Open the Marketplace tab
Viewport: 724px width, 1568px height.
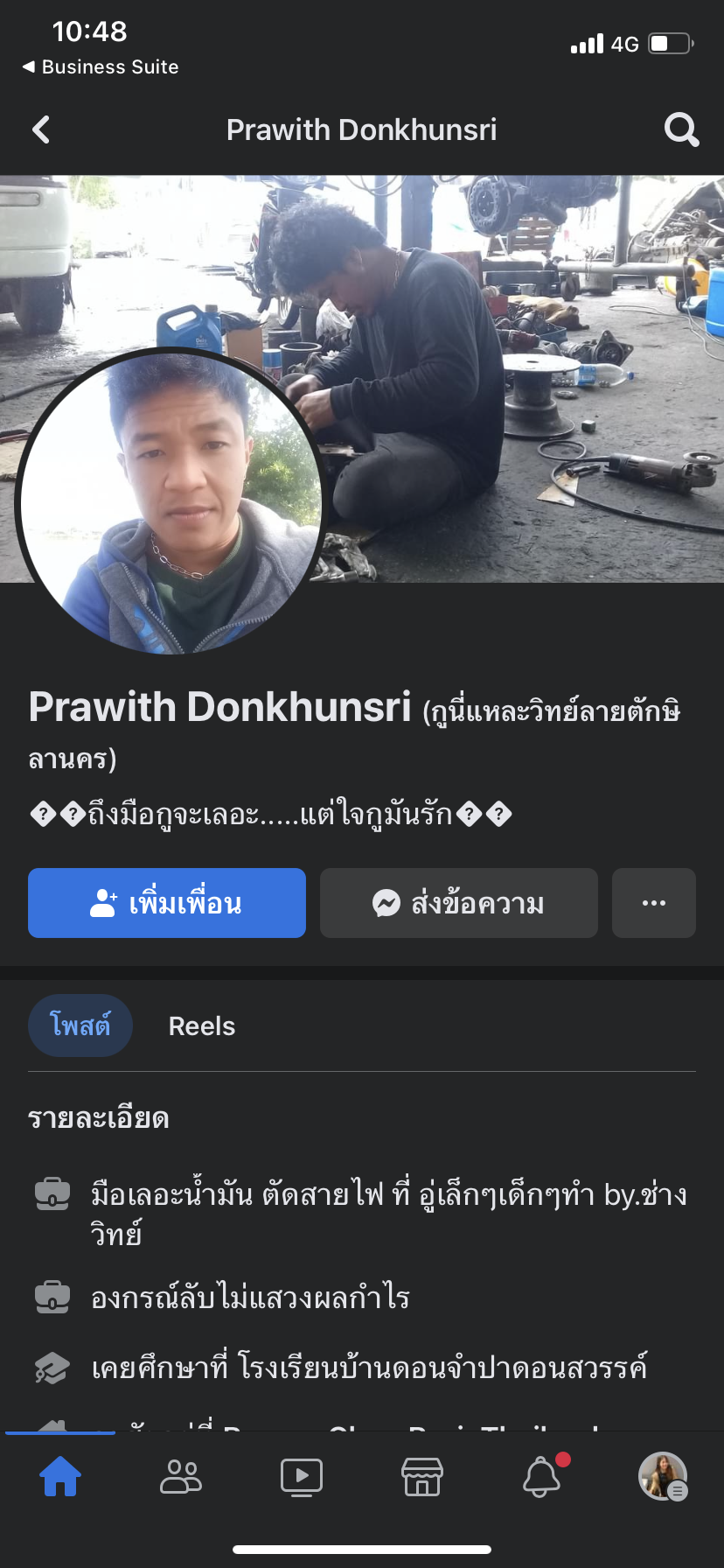click(x=422, y=1477)
